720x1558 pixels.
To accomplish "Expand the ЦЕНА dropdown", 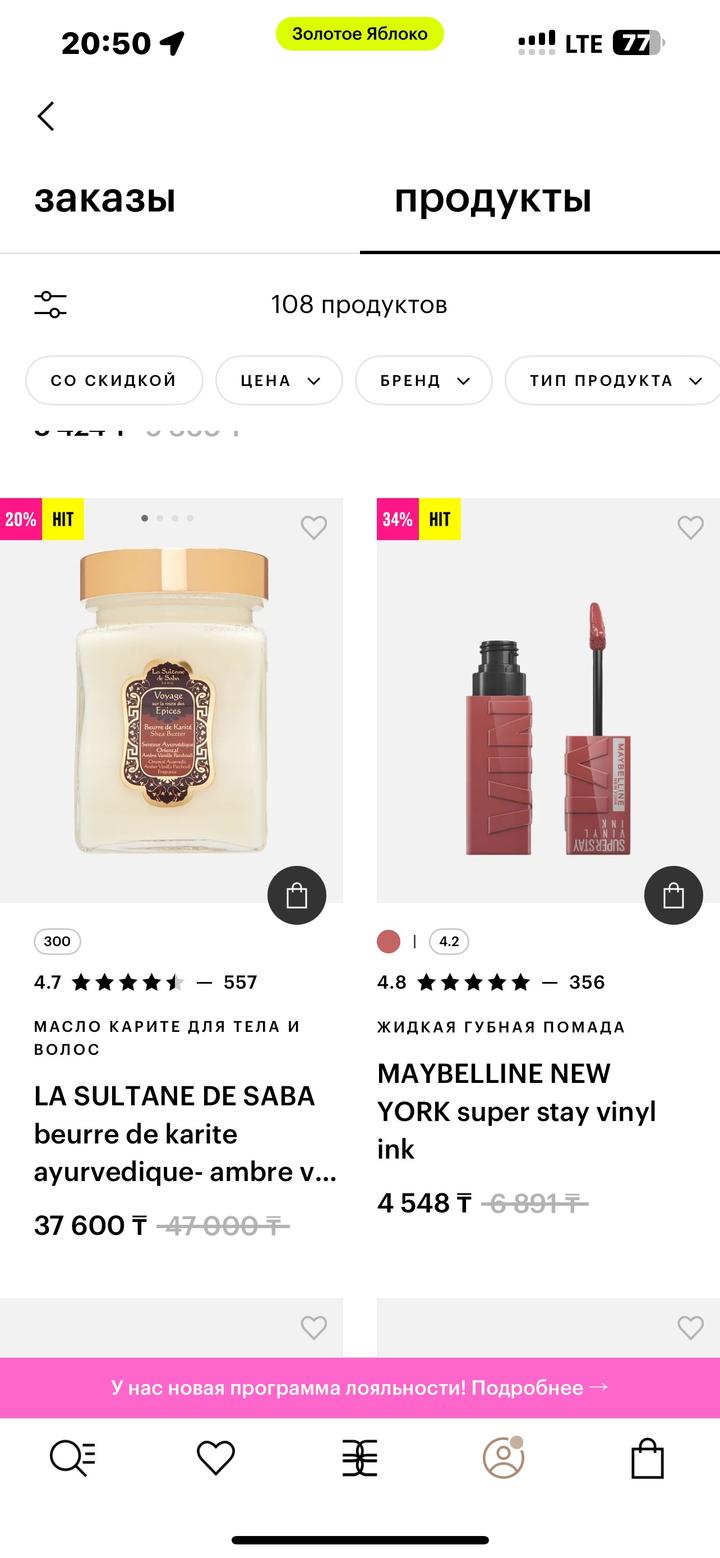I will [279, 381].
